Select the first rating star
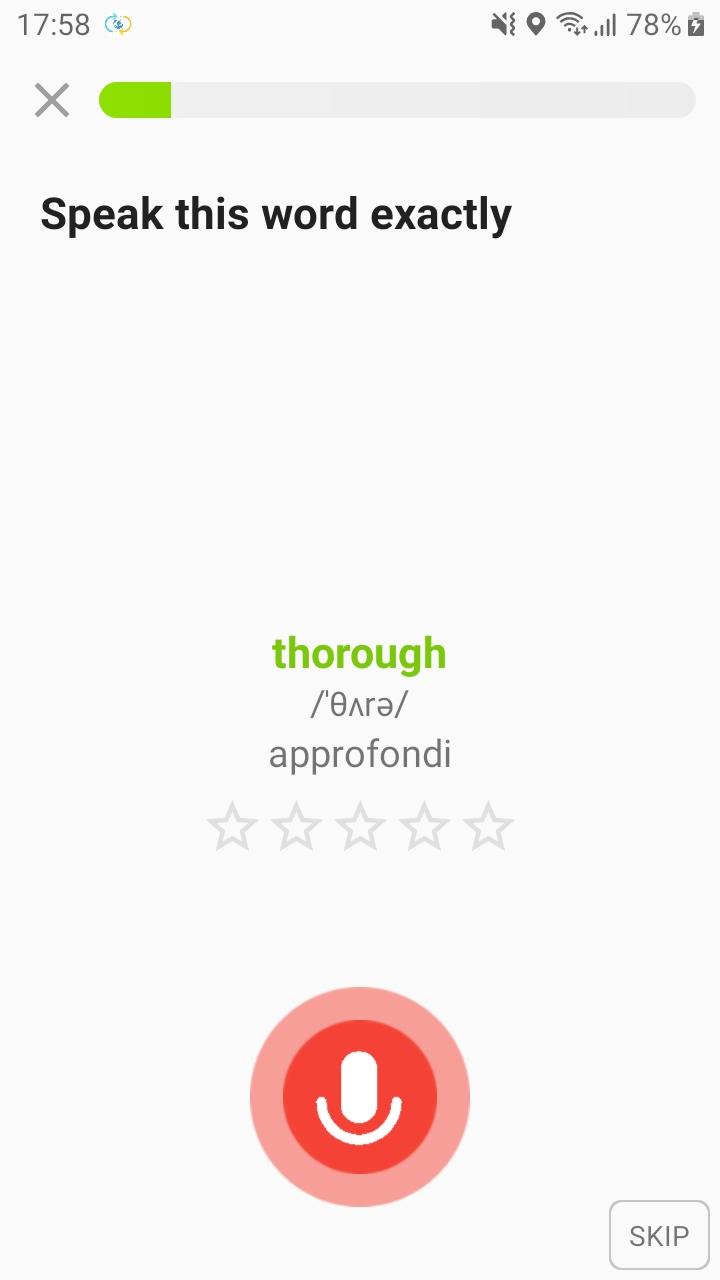Screen dimensions: 720x1280 click(x=230, y=826)
